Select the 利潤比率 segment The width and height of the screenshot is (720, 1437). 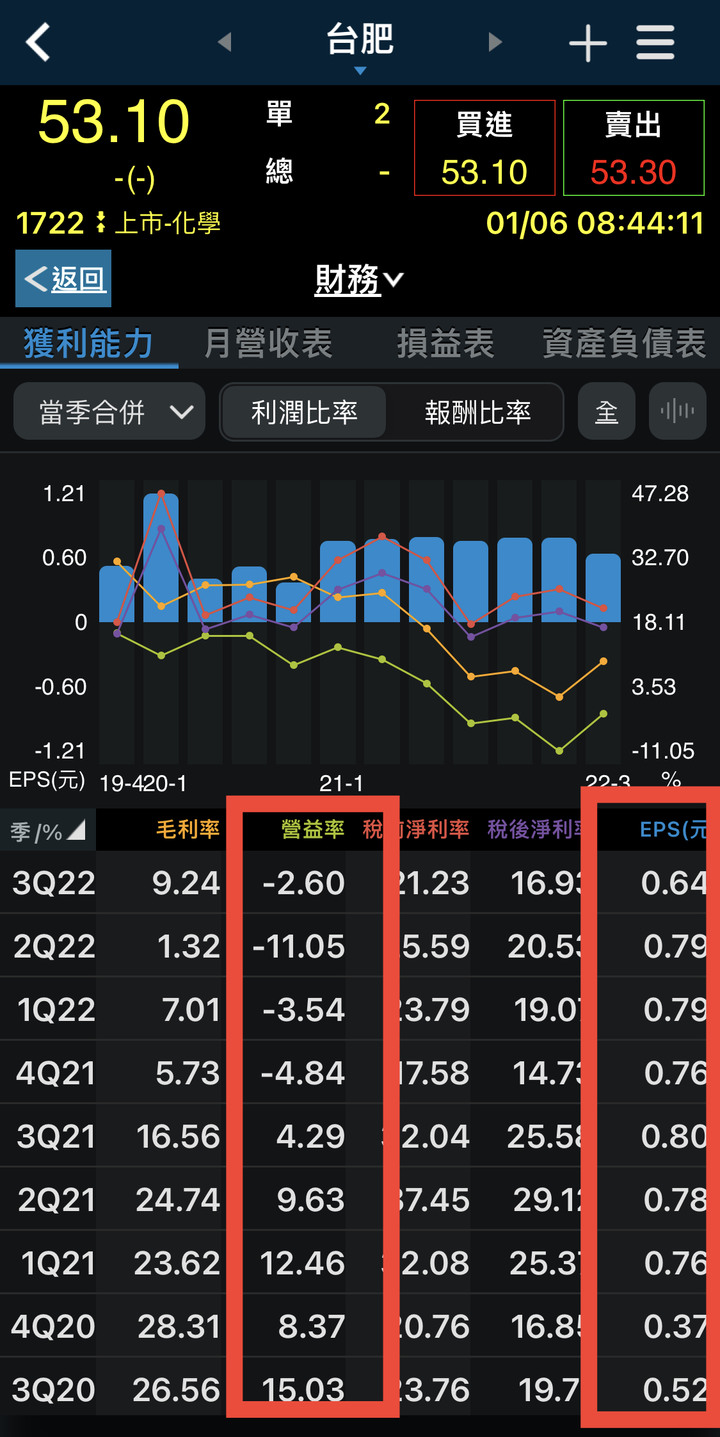pos(304,412)
